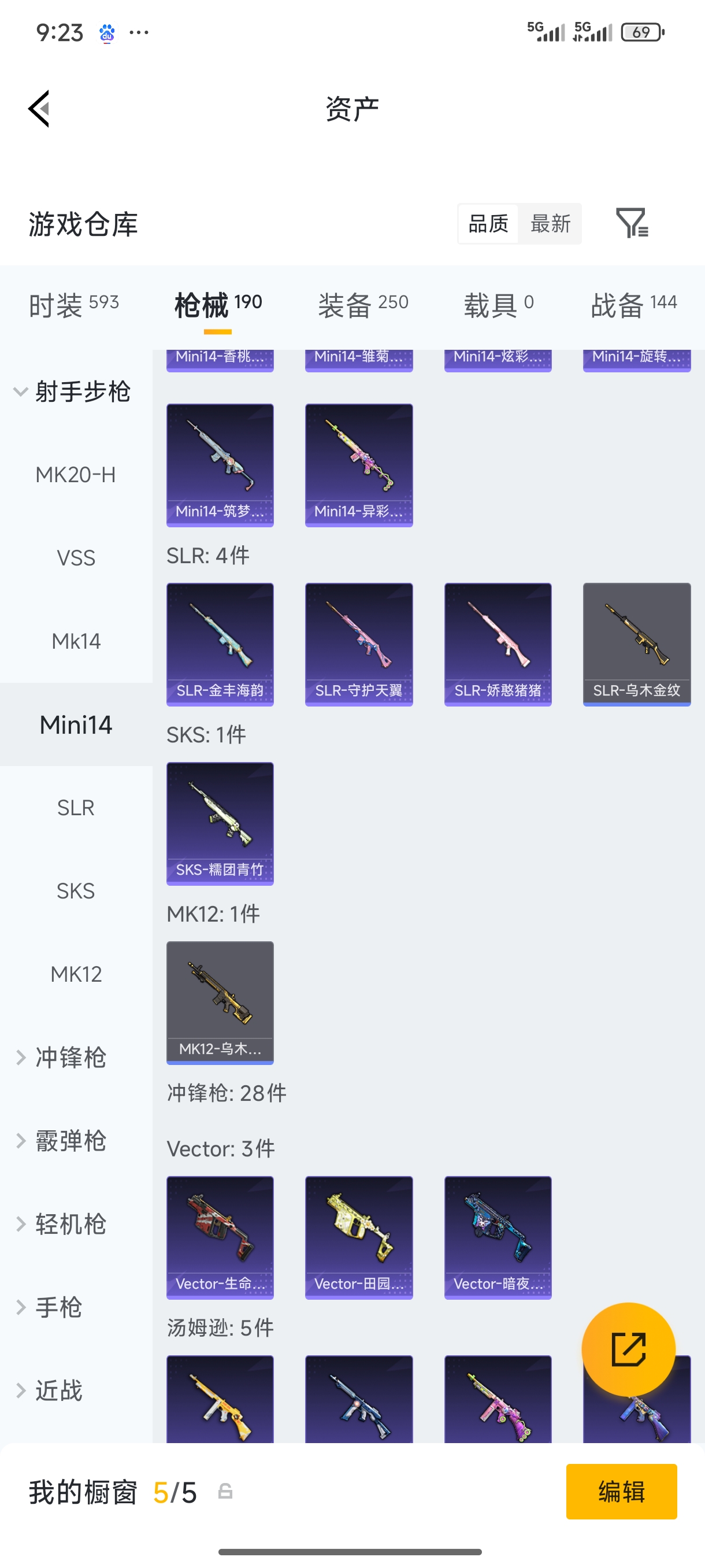Switch to the 载具 tab
705x1568 pixels.
[x=499, y=304]
